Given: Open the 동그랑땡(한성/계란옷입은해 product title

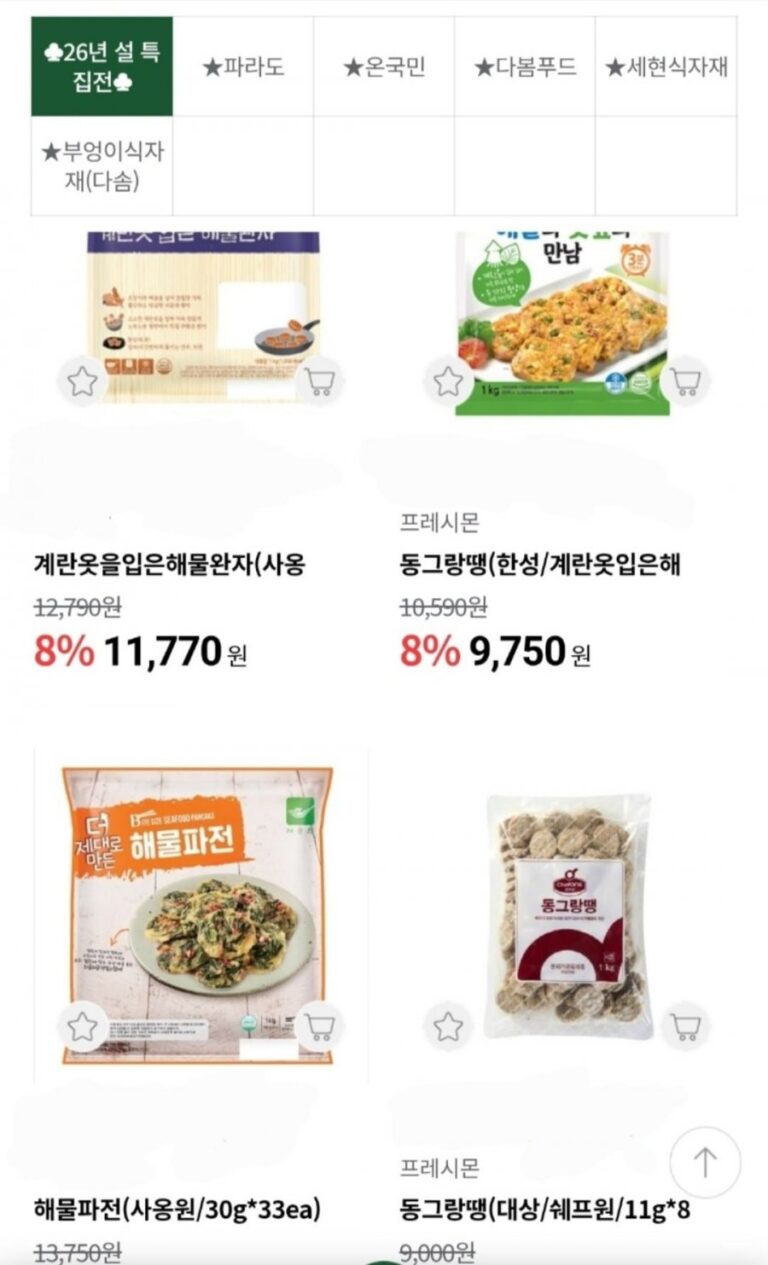Looking at the screenshot, I should [540, 564].
